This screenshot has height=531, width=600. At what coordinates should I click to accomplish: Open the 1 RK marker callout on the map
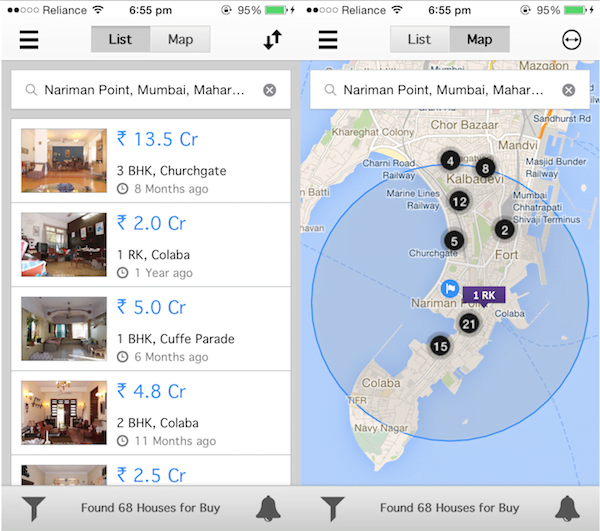click(x=485, y=295)
